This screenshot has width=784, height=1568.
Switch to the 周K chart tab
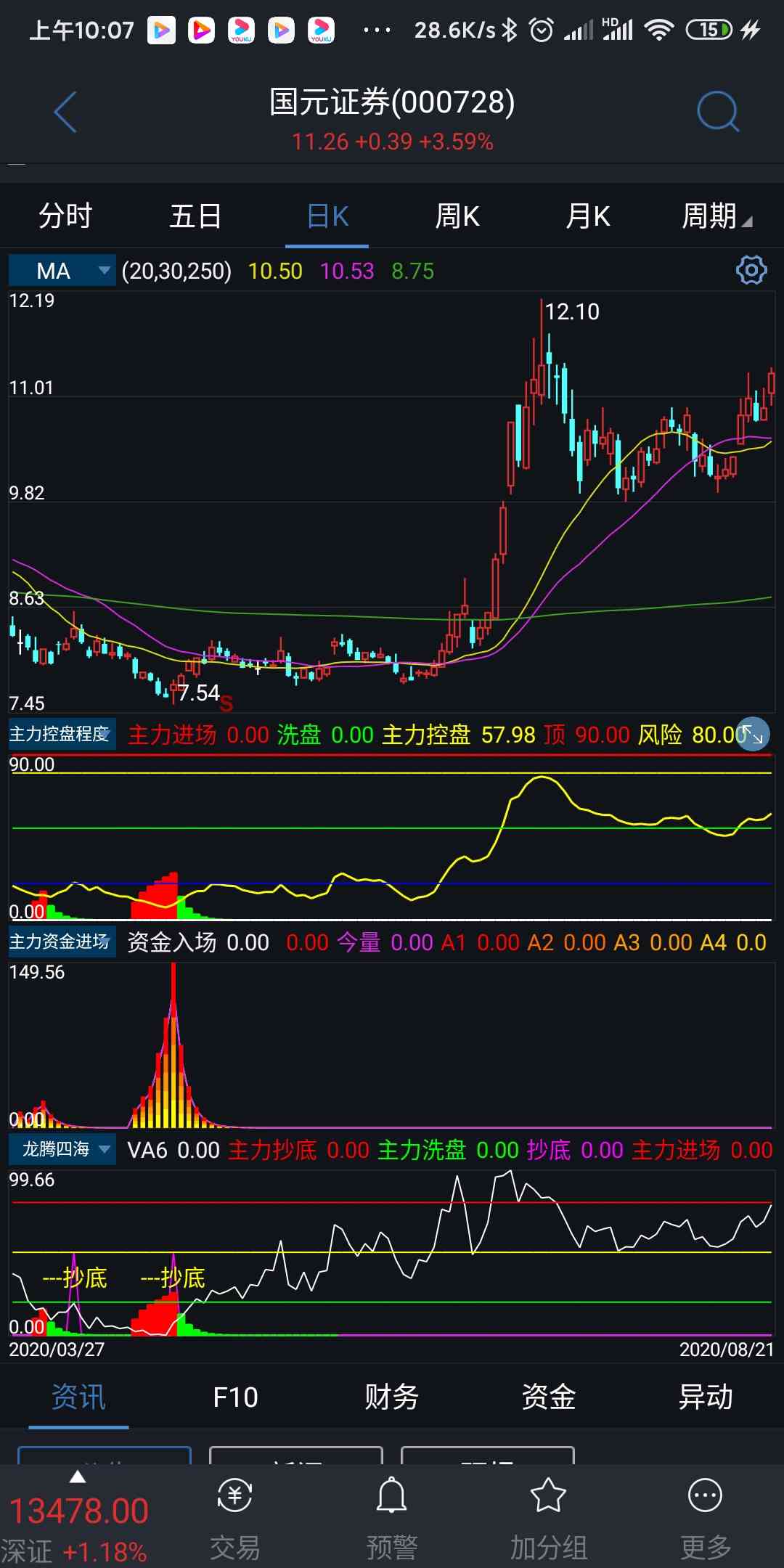click(457, 216)
